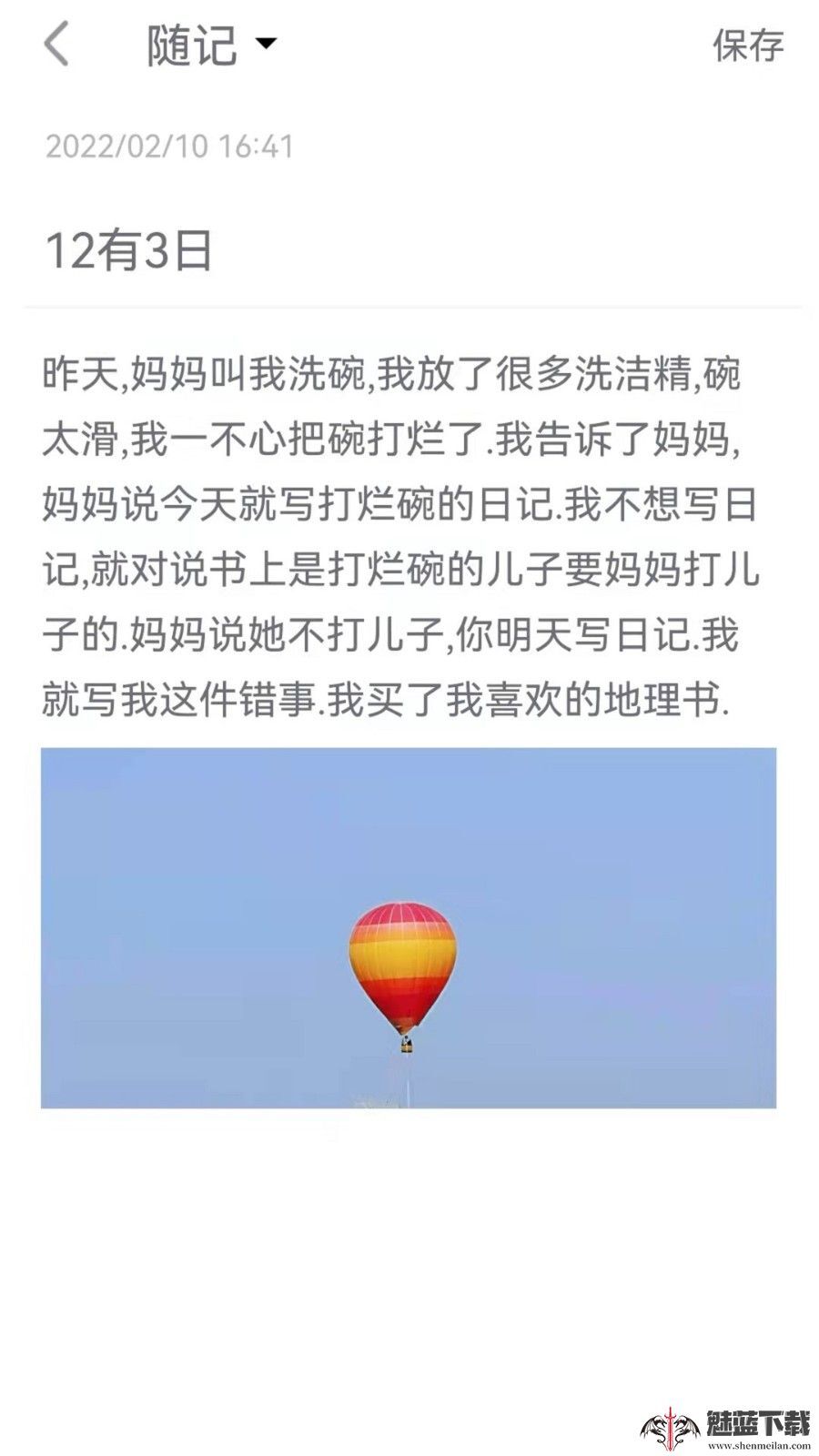Image resolution: width=819 pixels, height=1456 pixels.
Task: Tap the Save button at top right
Action: [746, 45]
